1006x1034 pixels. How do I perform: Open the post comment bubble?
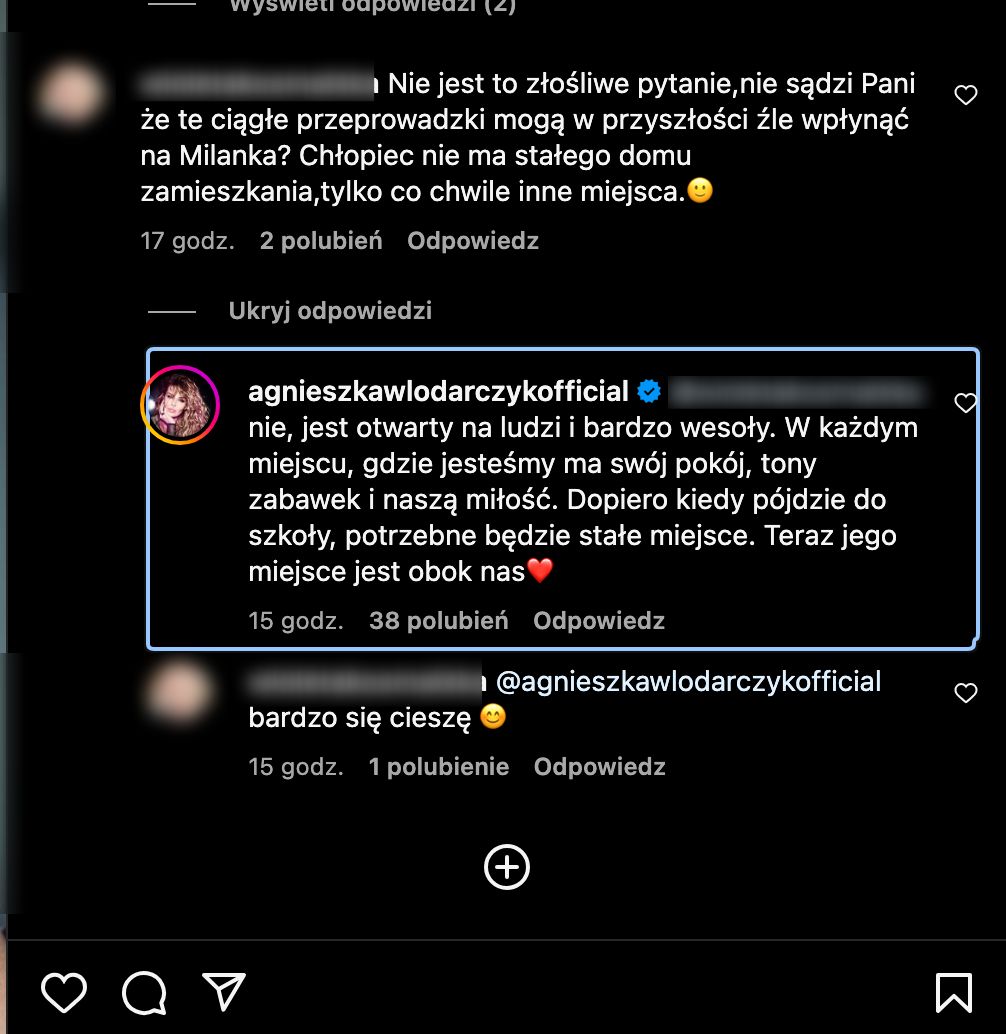(144, 992)
